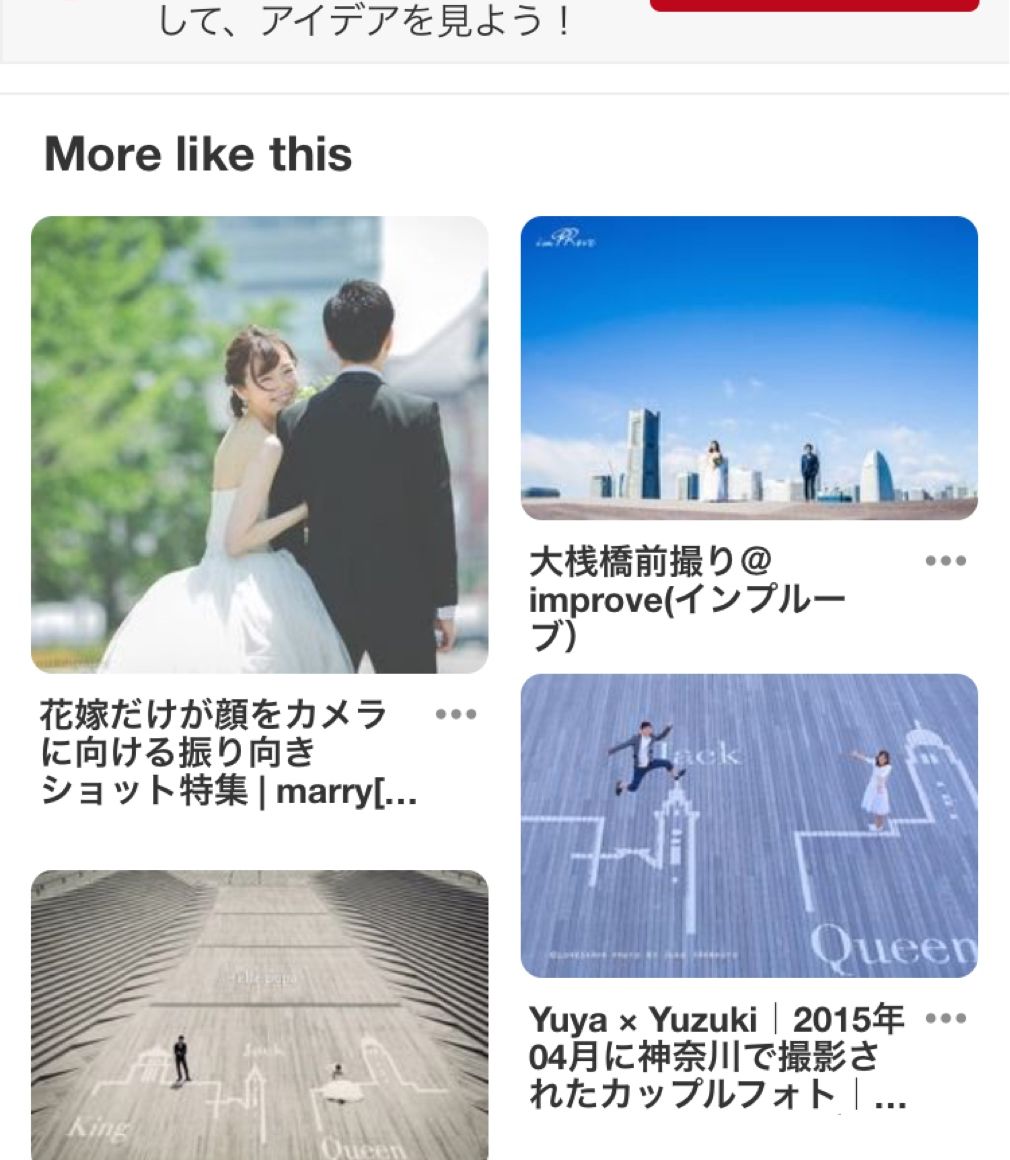View the Yuya × Yuzuki couple photo pin
The height and width of the screenshot is (1160, 1010).
click(749, 825)
